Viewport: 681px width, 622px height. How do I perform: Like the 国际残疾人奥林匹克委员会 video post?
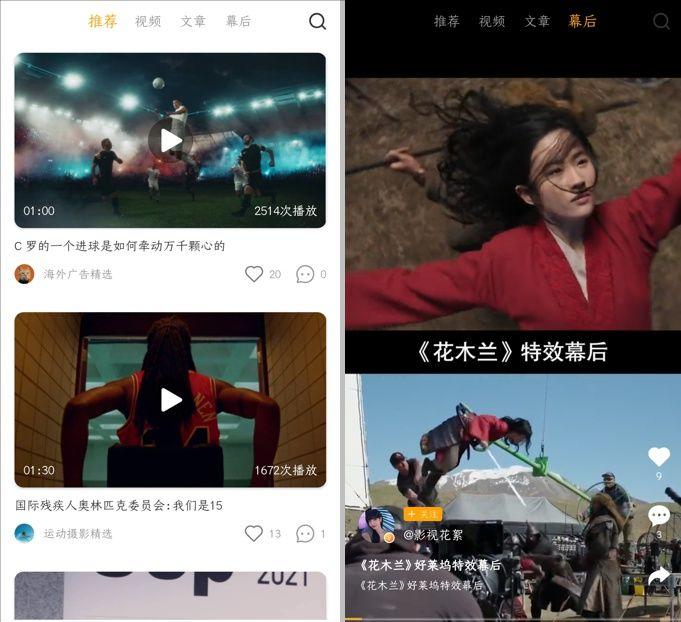[254, 534]
